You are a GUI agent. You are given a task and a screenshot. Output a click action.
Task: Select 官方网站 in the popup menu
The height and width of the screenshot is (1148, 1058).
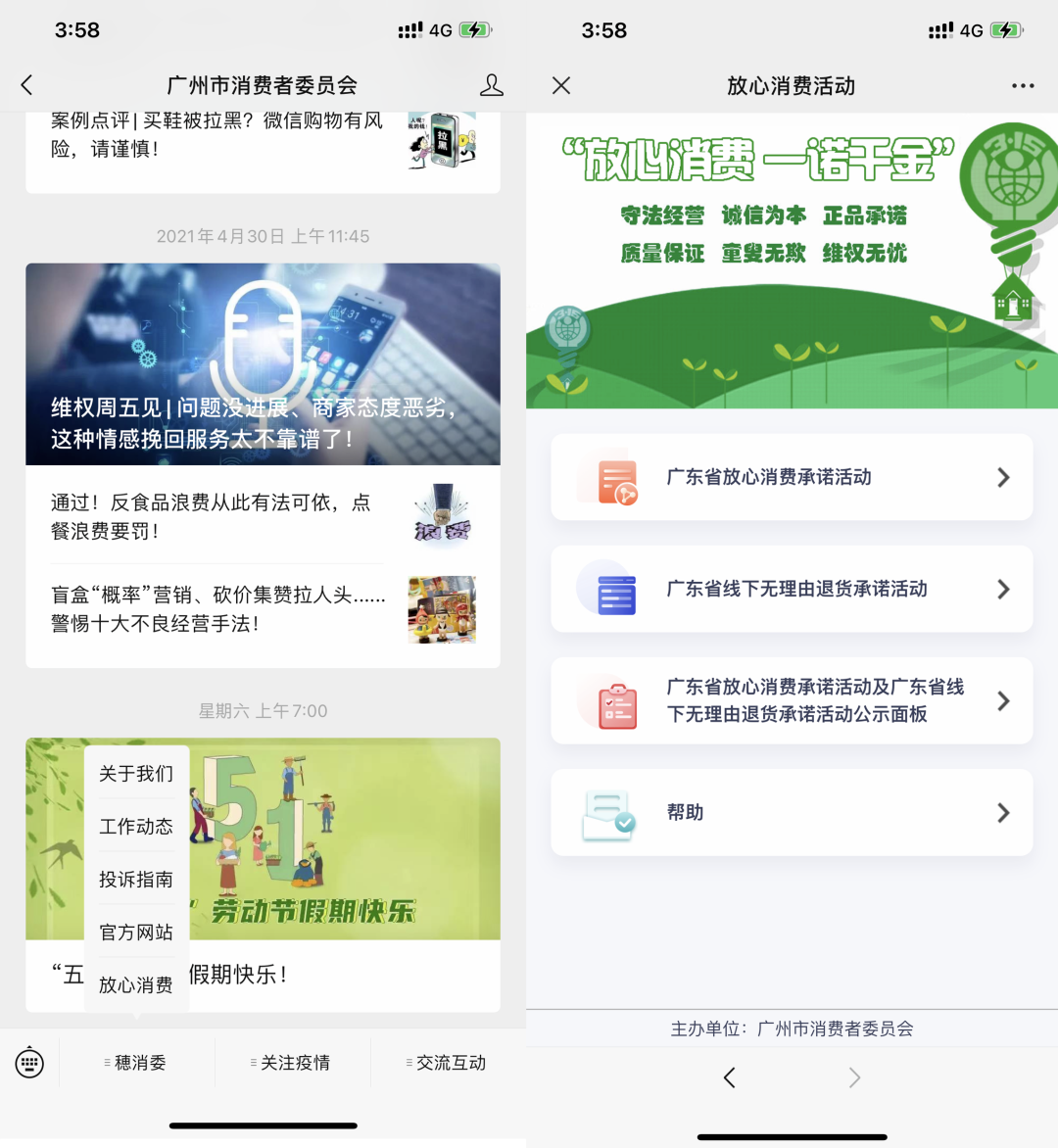136,933
